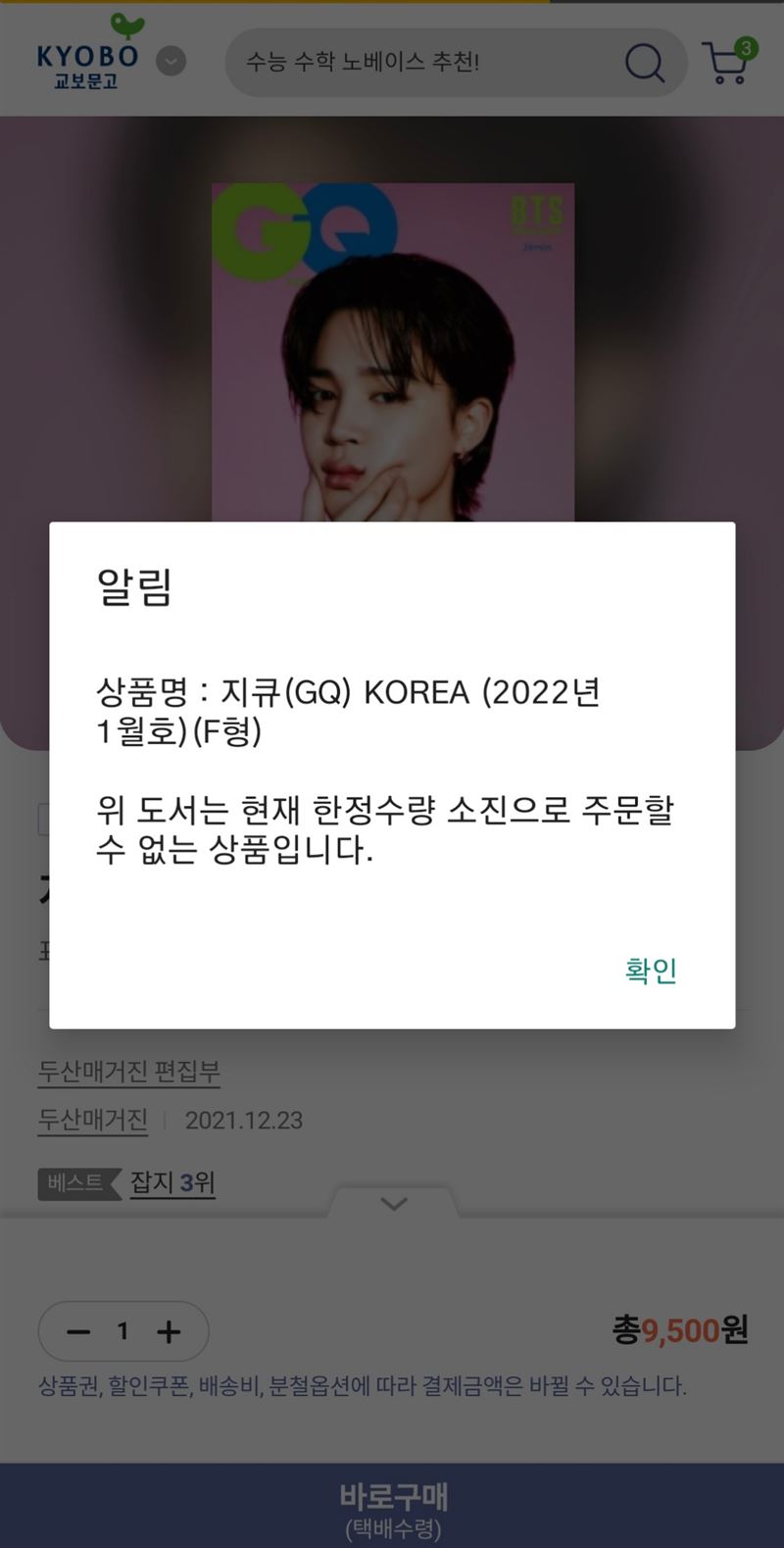The height and width of the screenshot is (1548, 784).
Task: Open the shopping cart
Action: coord(727,63)
